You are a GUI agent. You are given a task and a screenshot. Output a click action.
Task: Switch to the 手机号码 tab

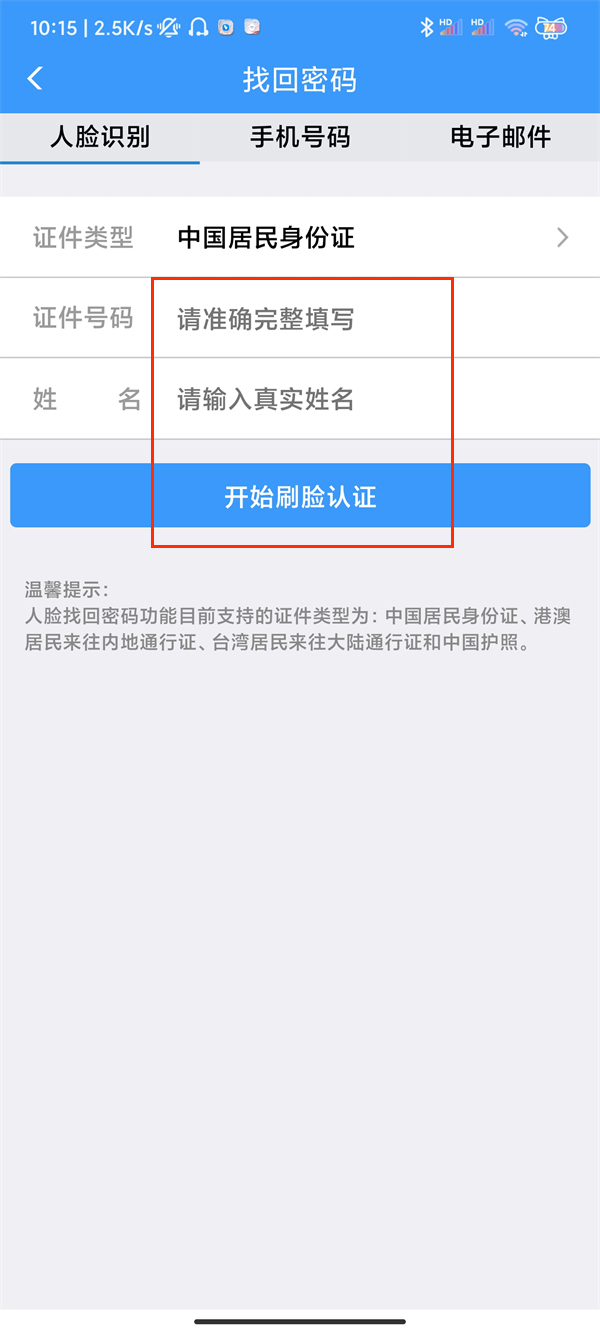point(300,137)
